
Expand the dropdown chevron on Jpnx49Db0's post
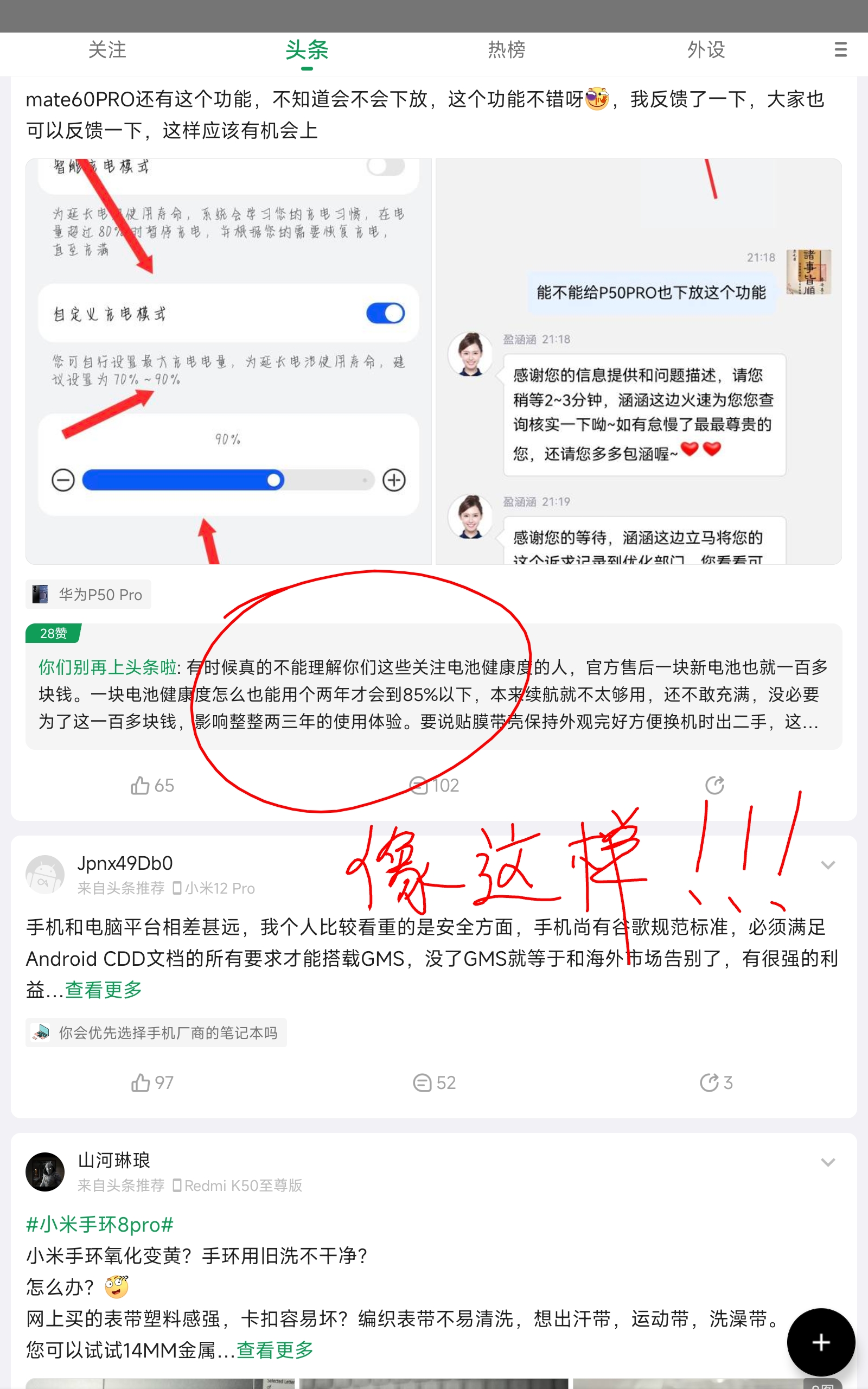(x=827, y=865)
